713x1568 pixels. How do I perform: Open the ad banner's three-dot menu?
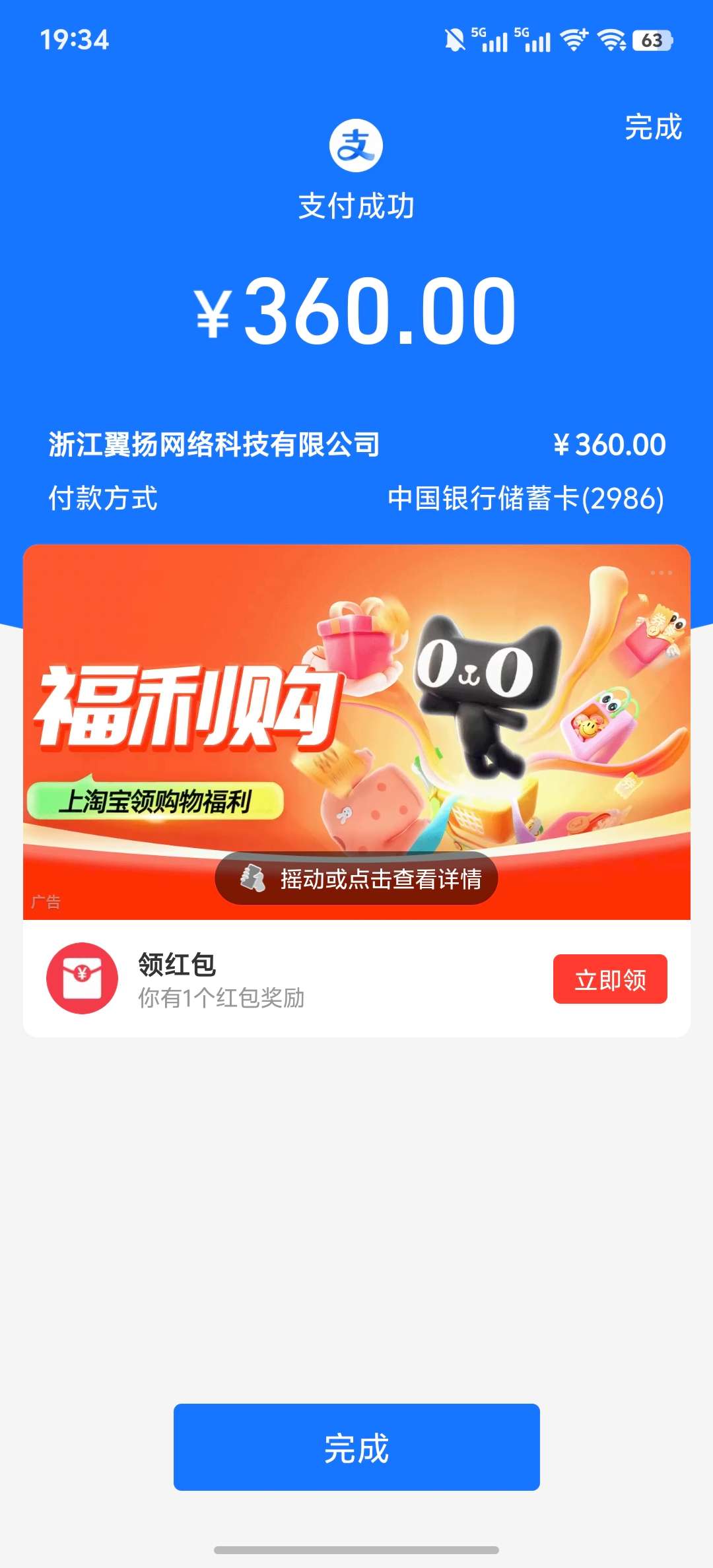click(x=661, y=573)
